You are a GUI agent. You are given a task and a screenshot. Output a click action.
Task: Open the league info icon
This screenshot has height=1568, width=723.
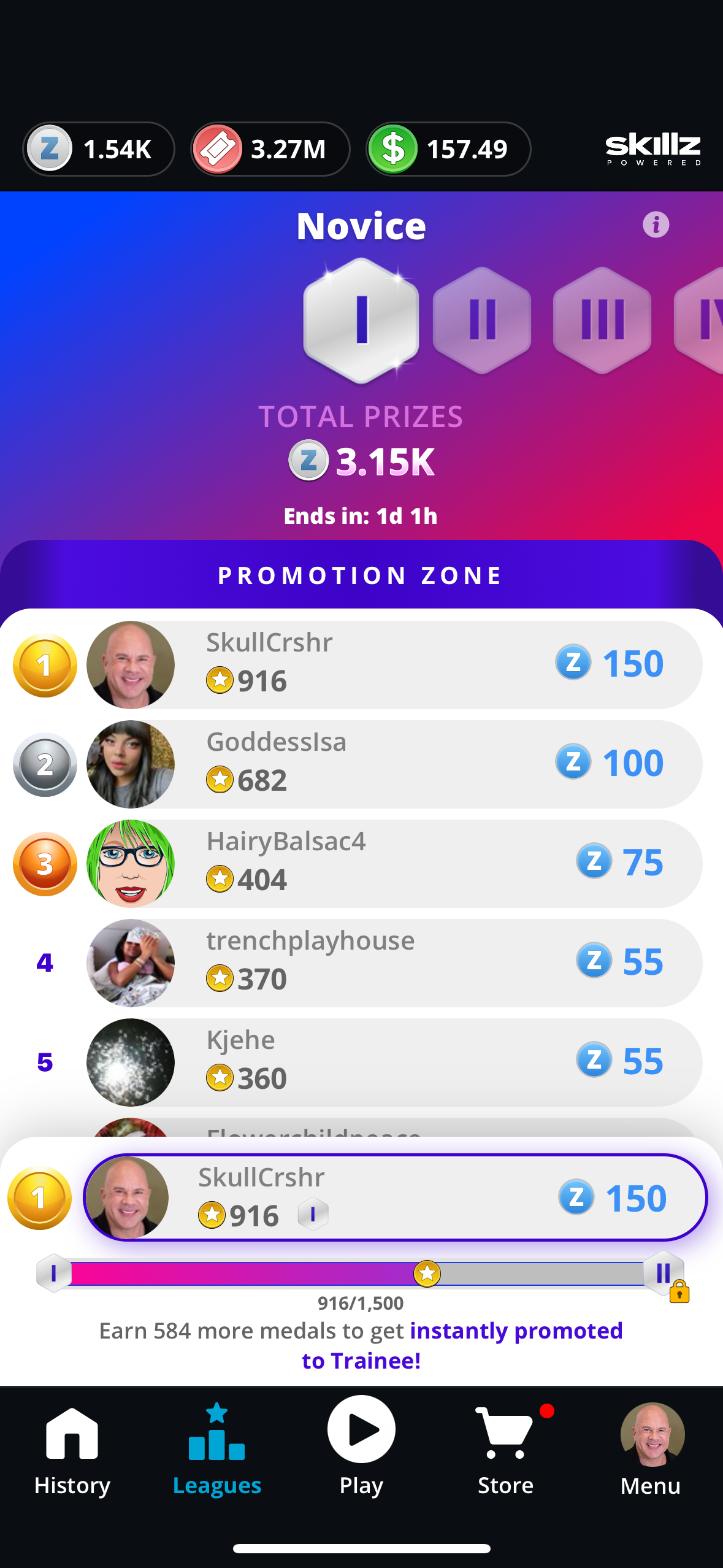coord(656,225)
